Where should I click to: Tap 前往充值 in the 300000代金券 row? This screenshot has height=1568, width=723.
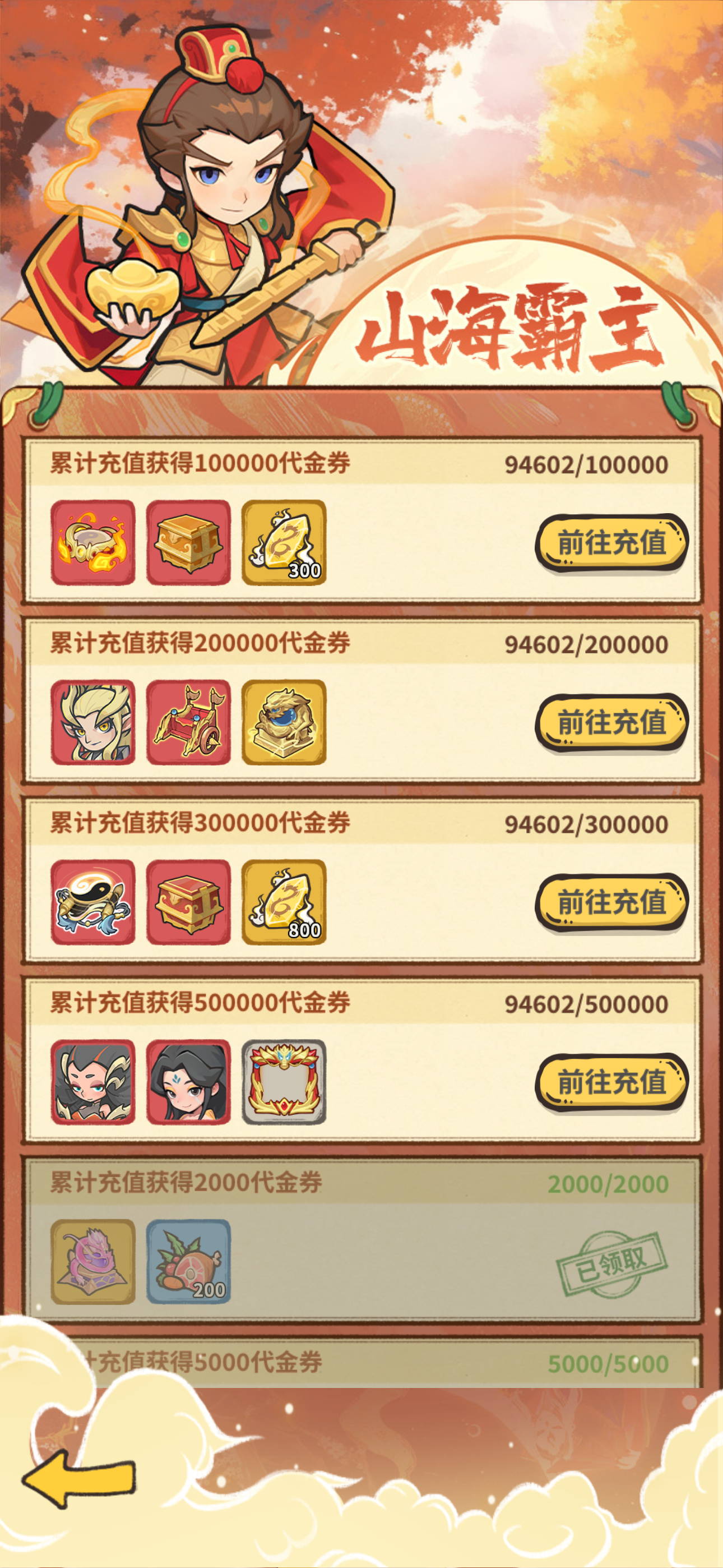click(x=611, y=901)
